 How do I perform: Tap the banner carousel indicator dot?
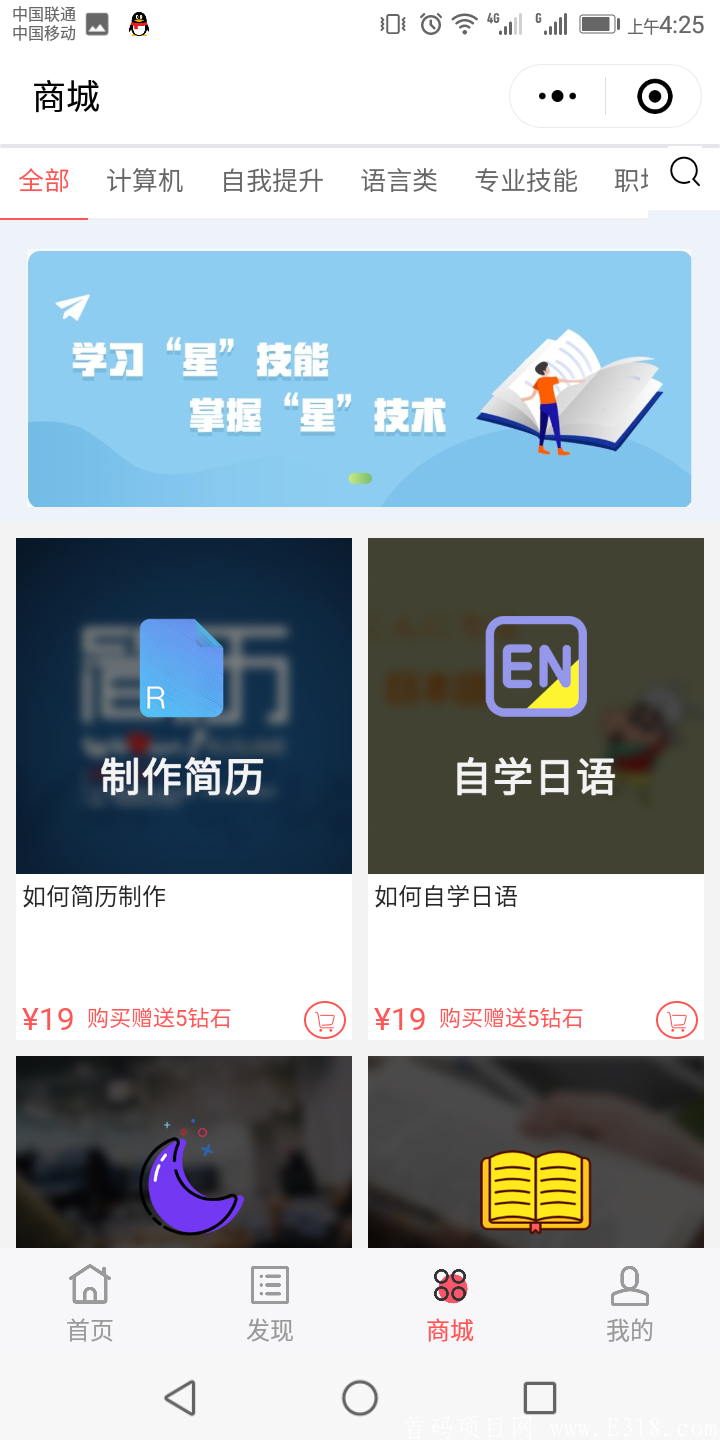[x=360, y=478]
